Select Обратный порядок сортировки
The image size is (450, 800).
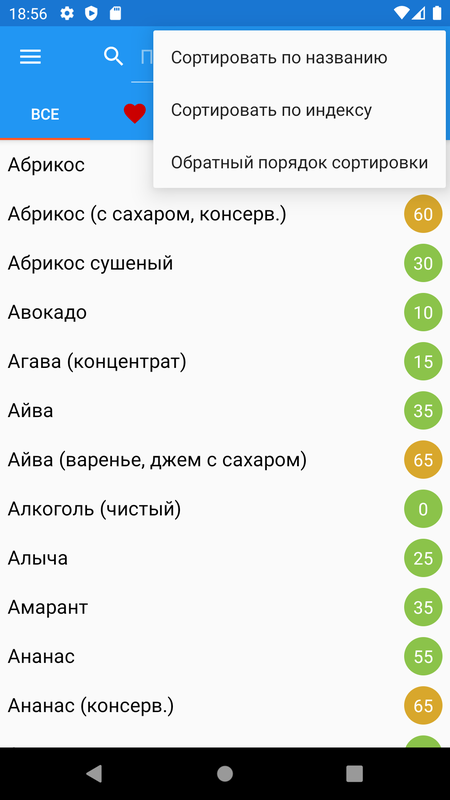coord(299,163)
